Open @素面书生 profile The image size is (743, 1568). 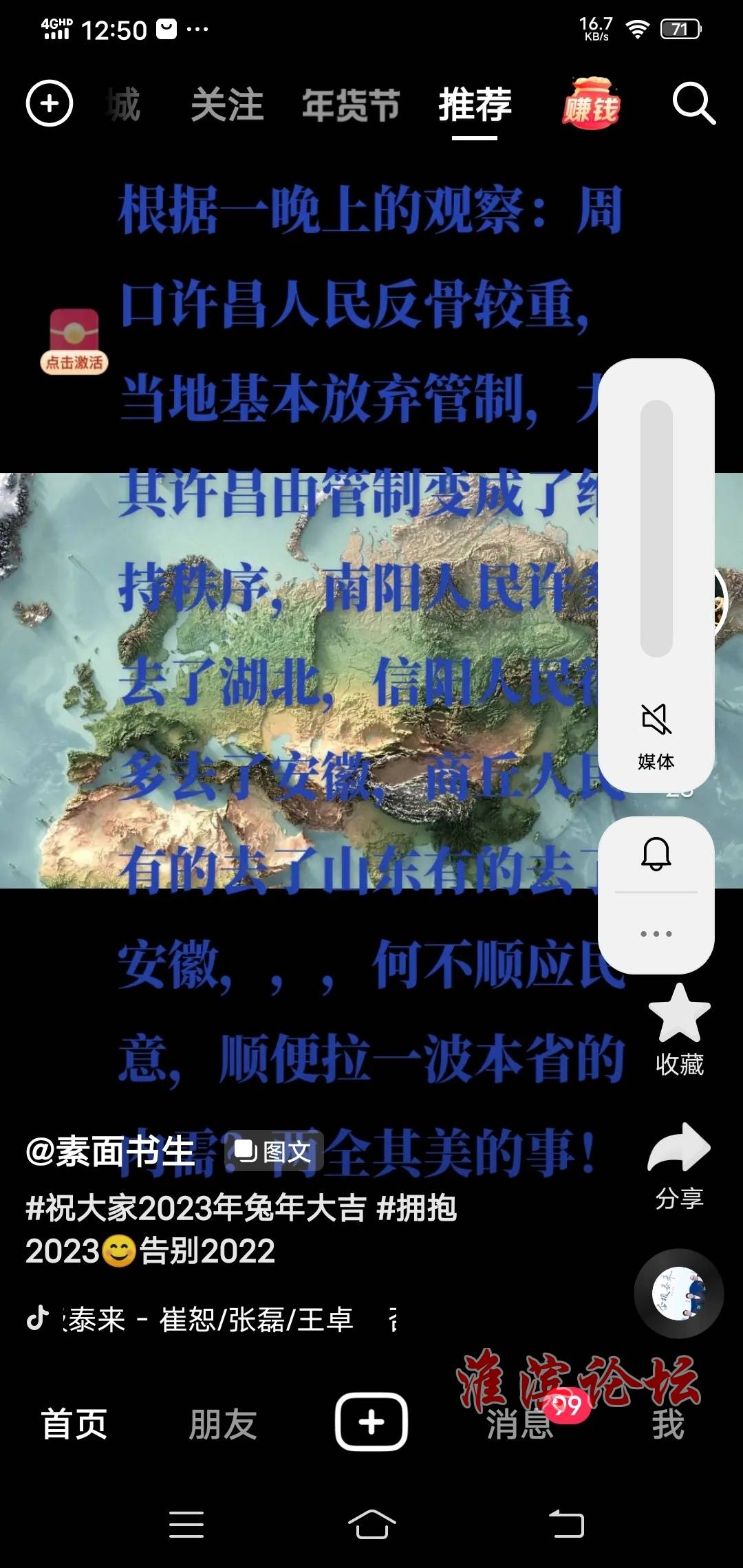point(110,1151)
